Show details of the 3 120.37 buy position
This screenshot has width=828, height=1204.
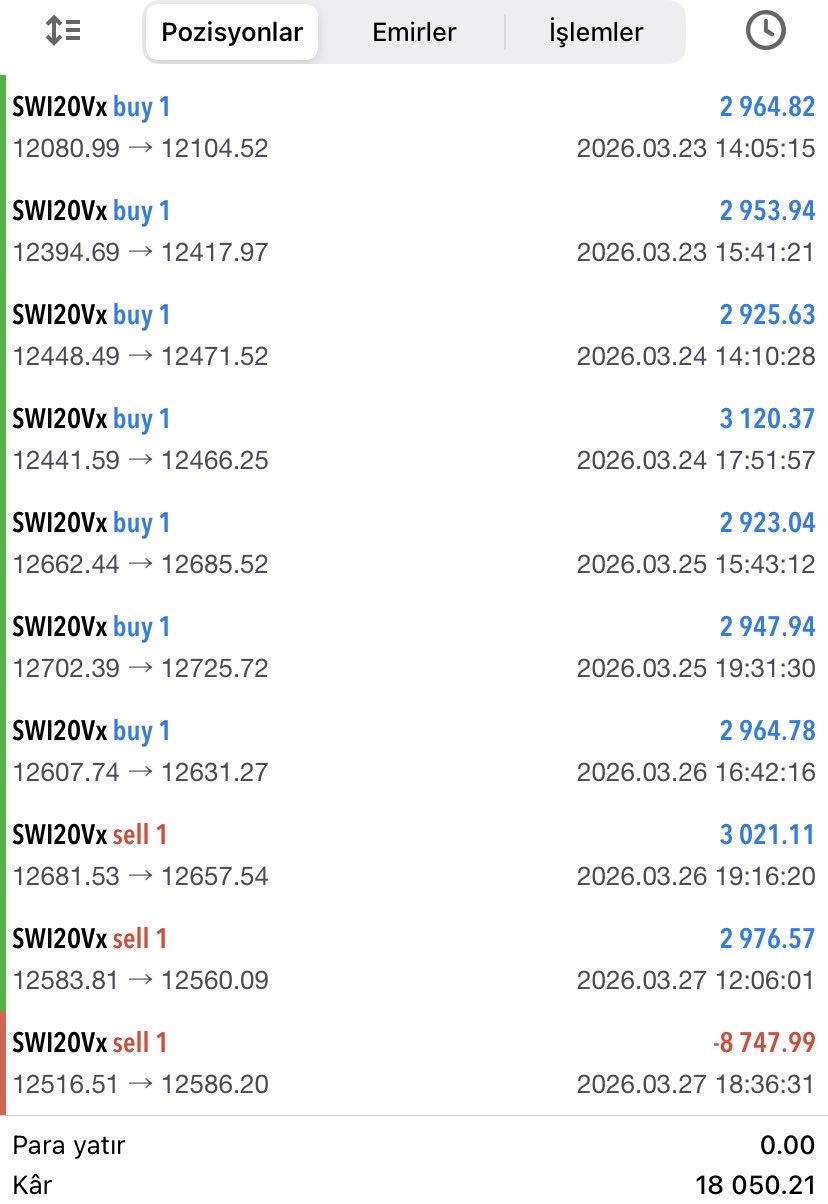[414, 439]
